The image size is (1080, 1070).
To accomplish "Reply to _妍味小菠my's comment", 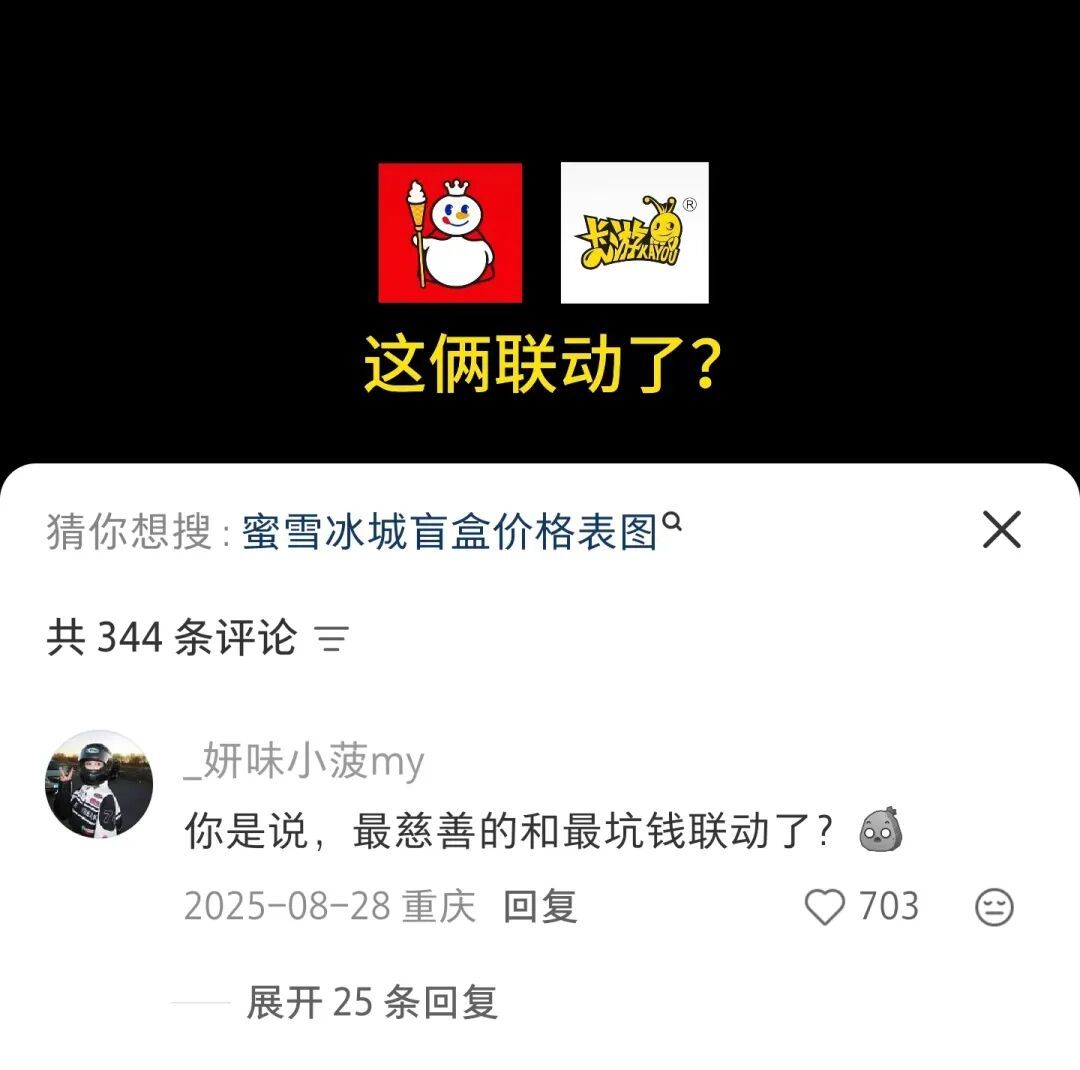I will point(540,907).
